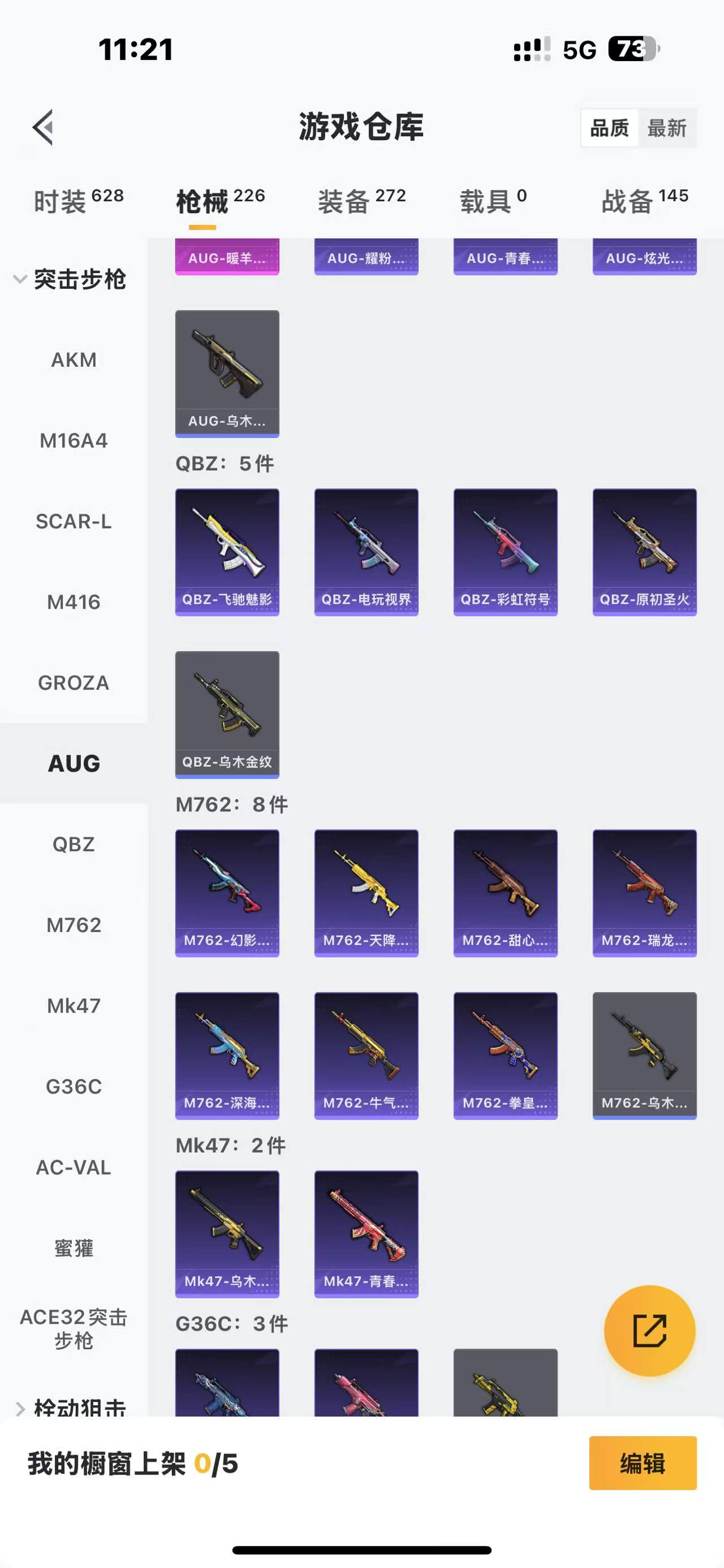Tap the orange floating share button
724x1568 pixels.
point(649,1331)
